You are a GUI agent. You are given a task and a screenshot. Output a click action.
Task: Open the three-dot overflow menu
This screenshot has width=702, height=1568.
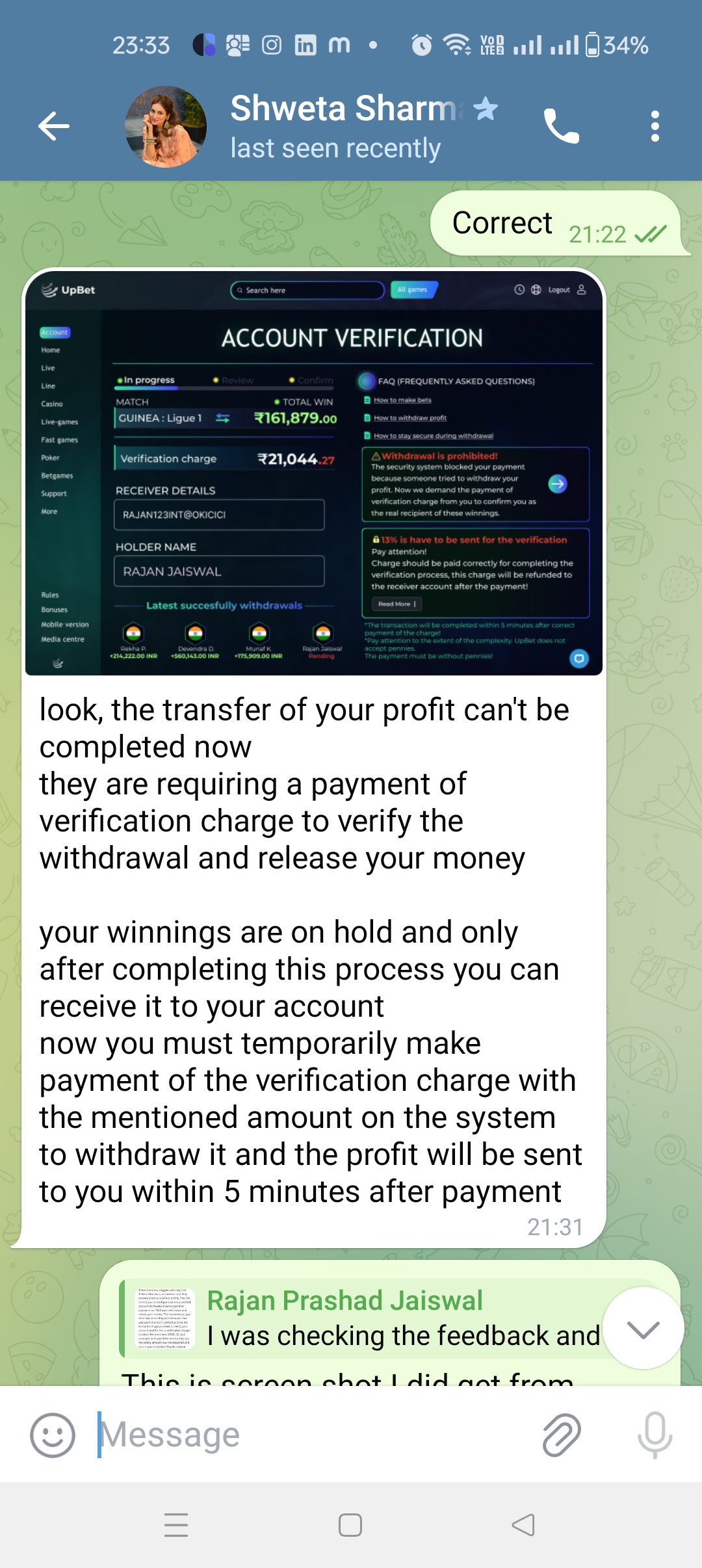click(x=655, y=126)
